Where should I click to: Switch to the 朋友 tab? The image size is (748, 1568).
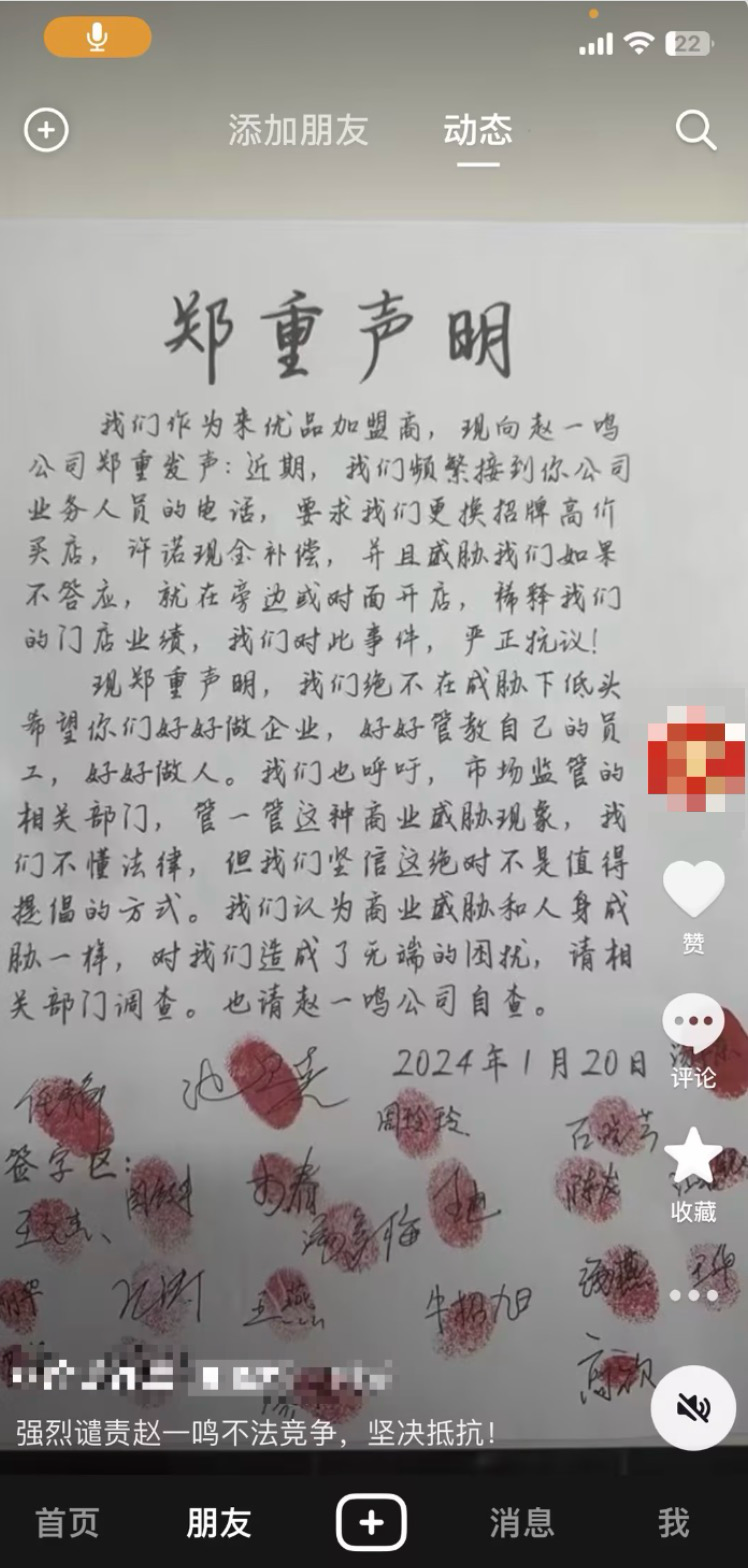coord(219,1523)
